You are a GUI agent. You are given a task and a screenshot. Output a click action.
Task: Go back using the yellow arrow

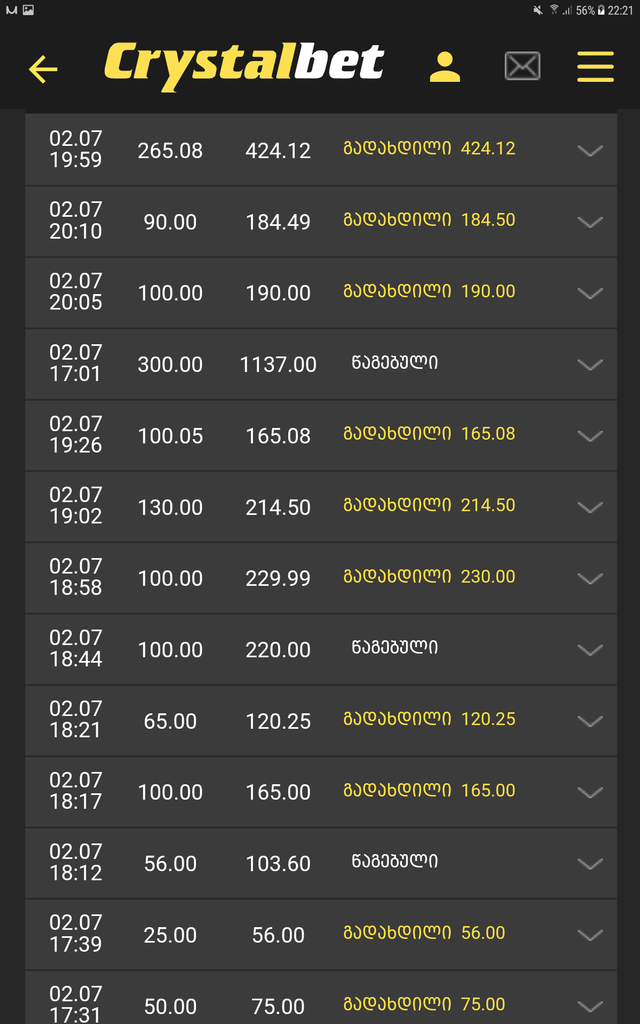[43, 68]
